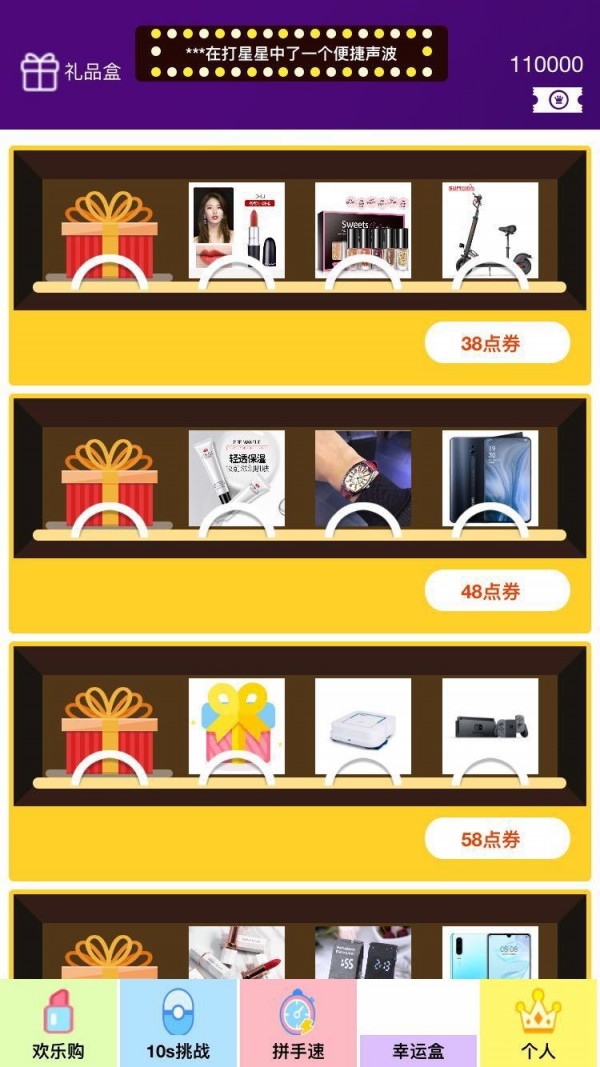The height and width of the screenshot is (1067, 600).
Task: Open the 个人 tab
Action: 539,1023
